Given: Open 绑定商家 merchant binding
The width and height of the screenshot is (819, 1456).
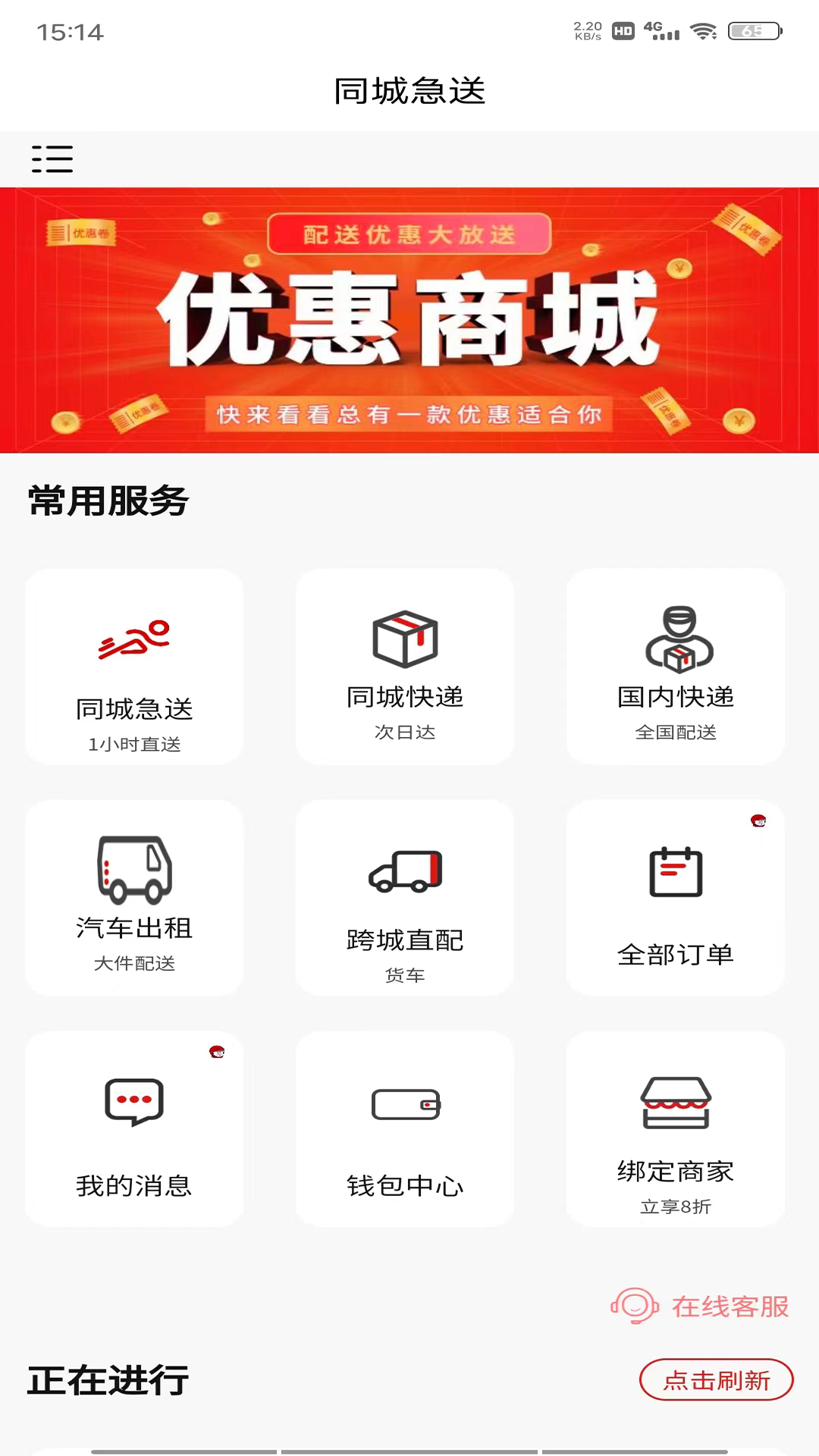Looking at the screenshot, I should pyautogui.click(x=675, y=1128).
